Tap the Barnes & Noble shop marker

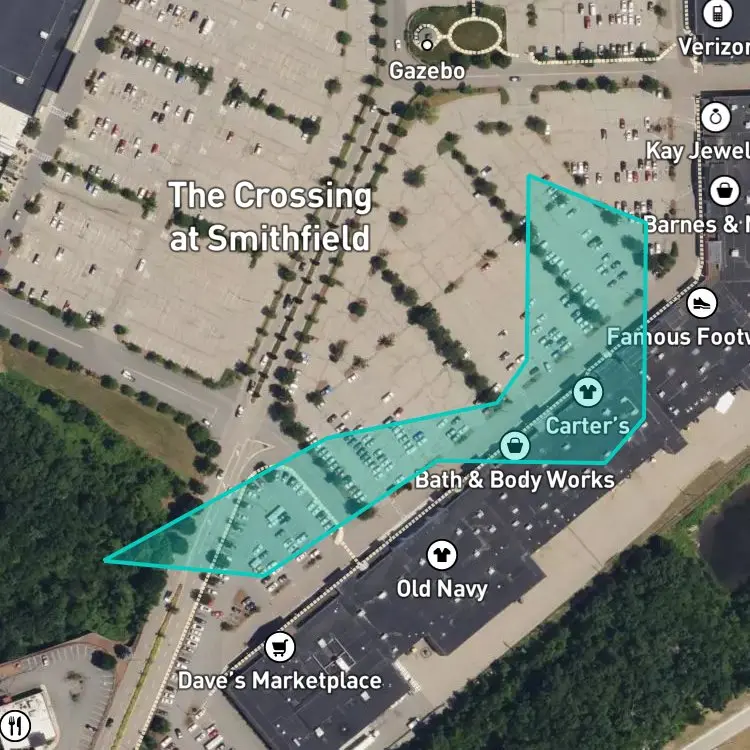pos(725,191)
